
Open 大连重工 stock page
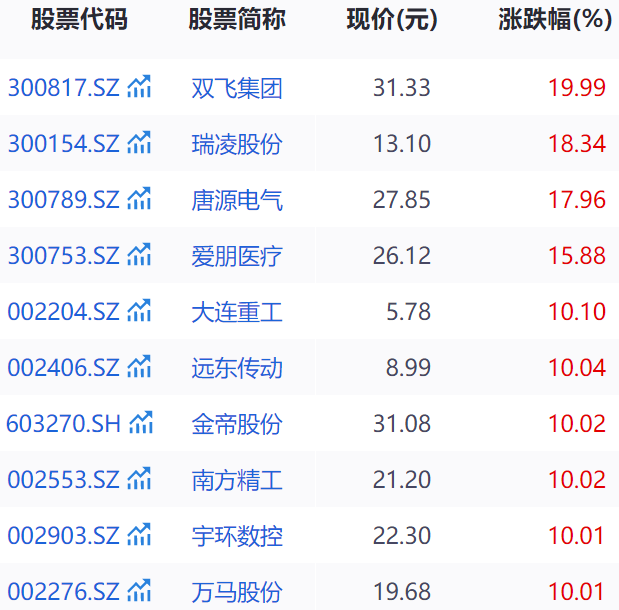point(237,312)
